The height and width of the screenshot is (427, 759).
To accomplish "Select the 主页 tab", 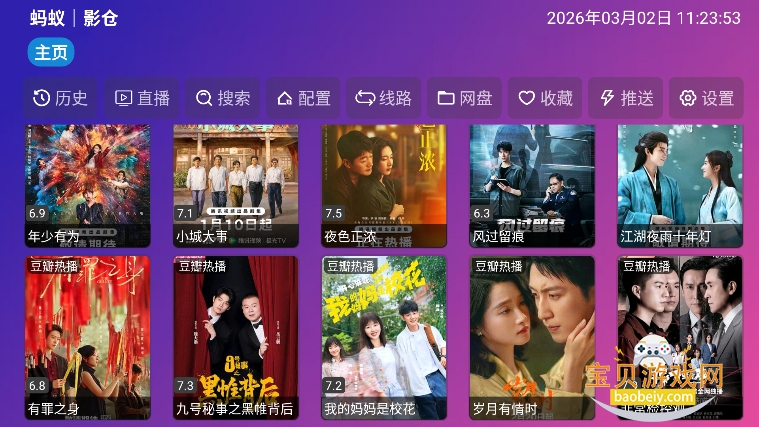I will 51,52.
